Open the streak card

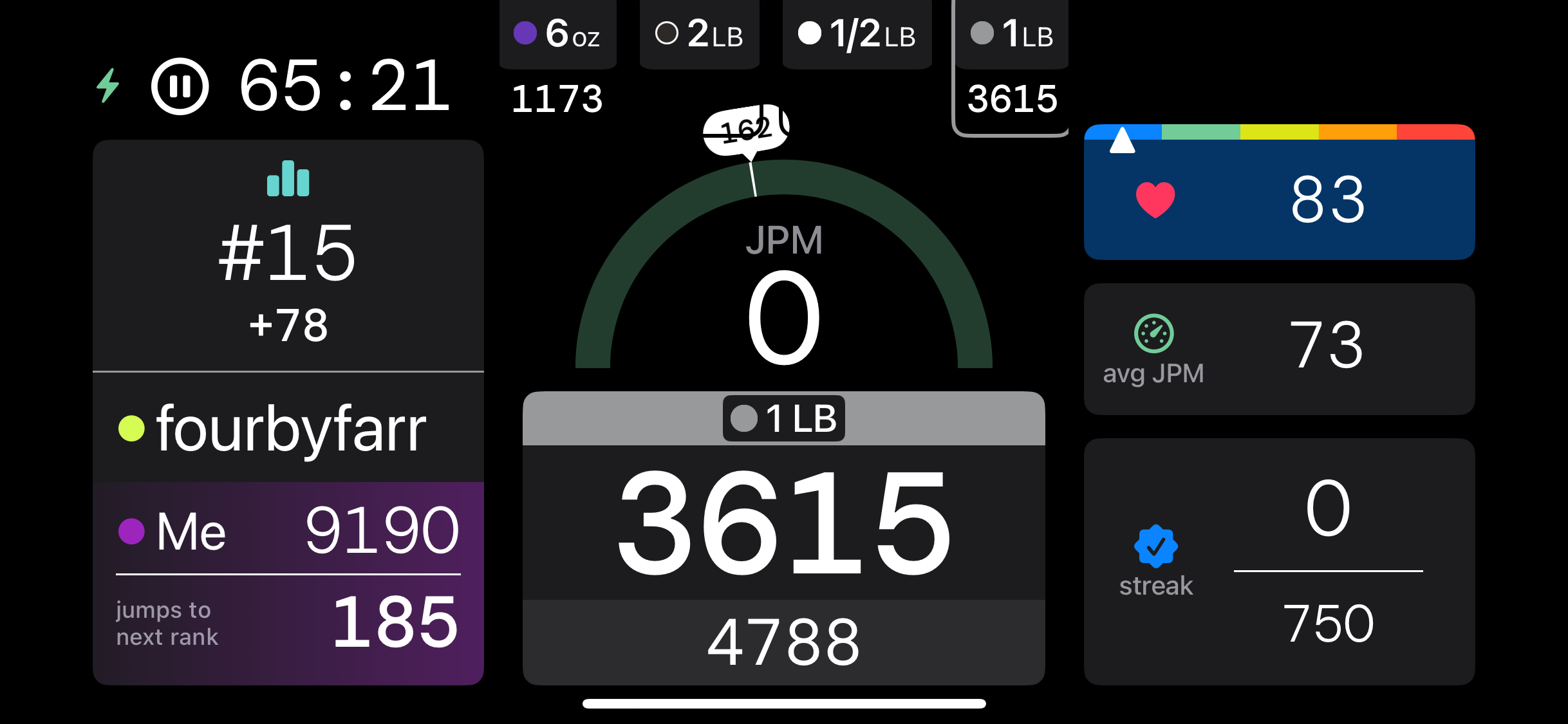click(x=1279, y=561)
